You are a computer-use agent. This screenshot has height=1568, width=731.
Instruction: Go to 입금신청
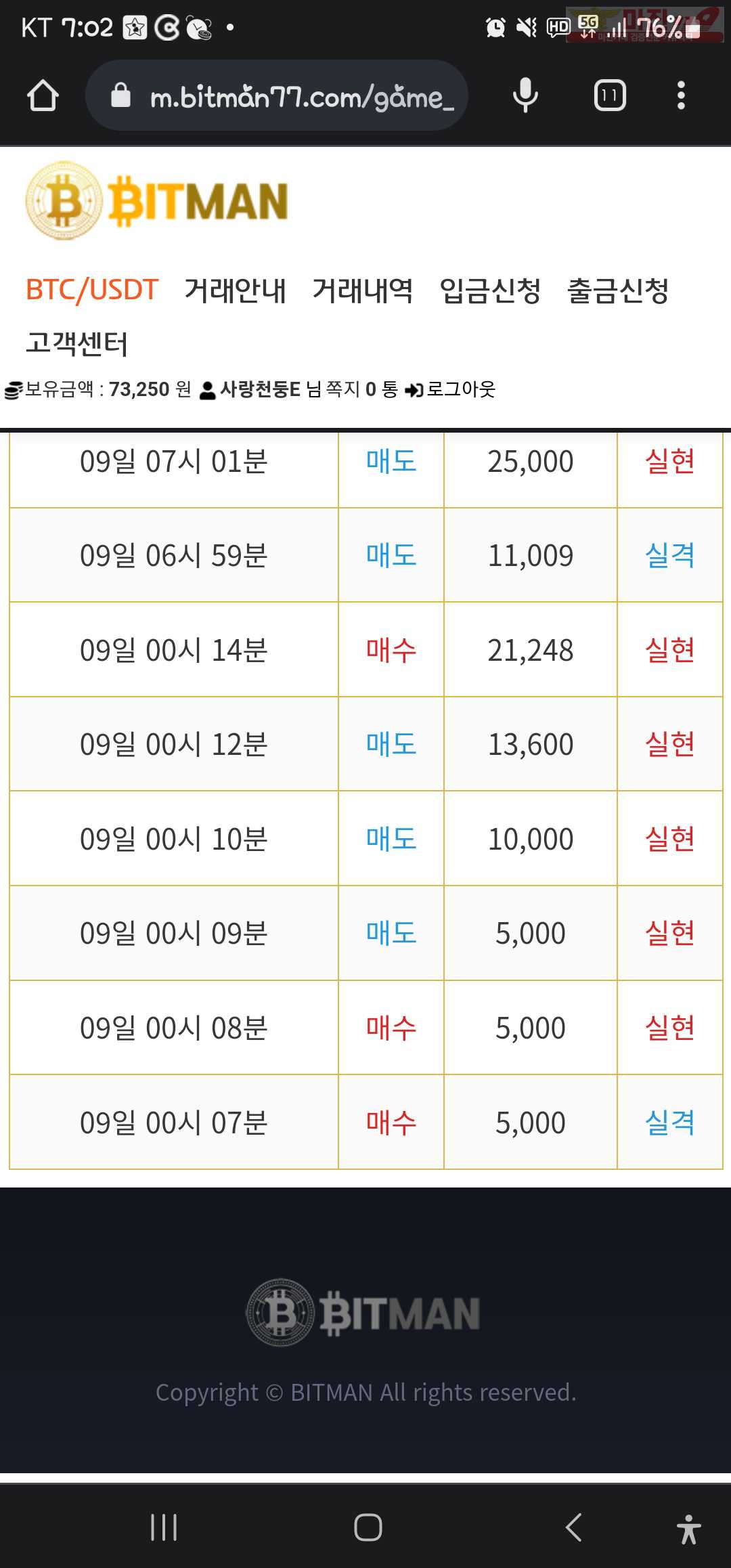(490, 290)
